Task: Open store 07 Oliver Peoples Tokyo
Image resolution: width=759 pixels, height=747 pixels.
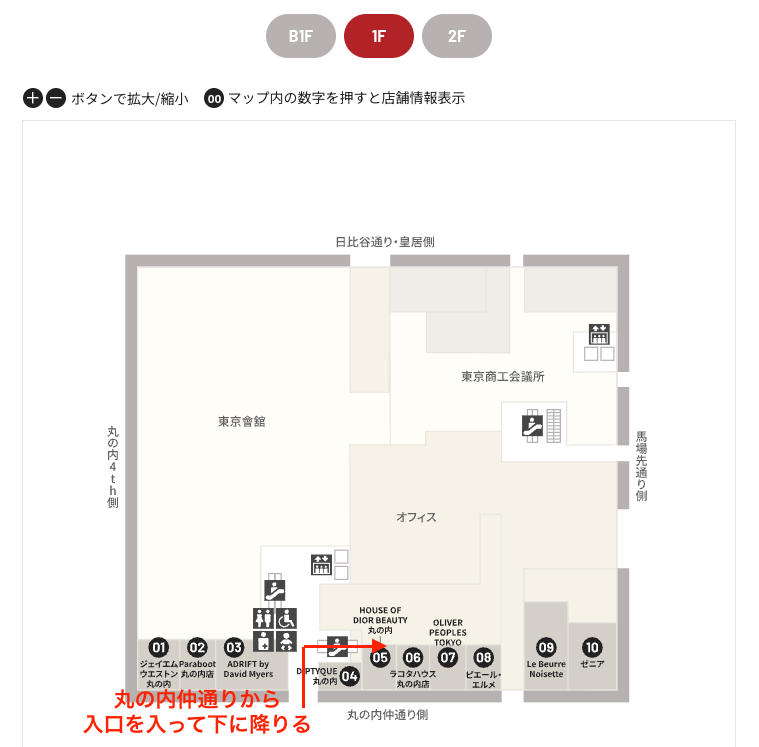Action: [448, 657]
